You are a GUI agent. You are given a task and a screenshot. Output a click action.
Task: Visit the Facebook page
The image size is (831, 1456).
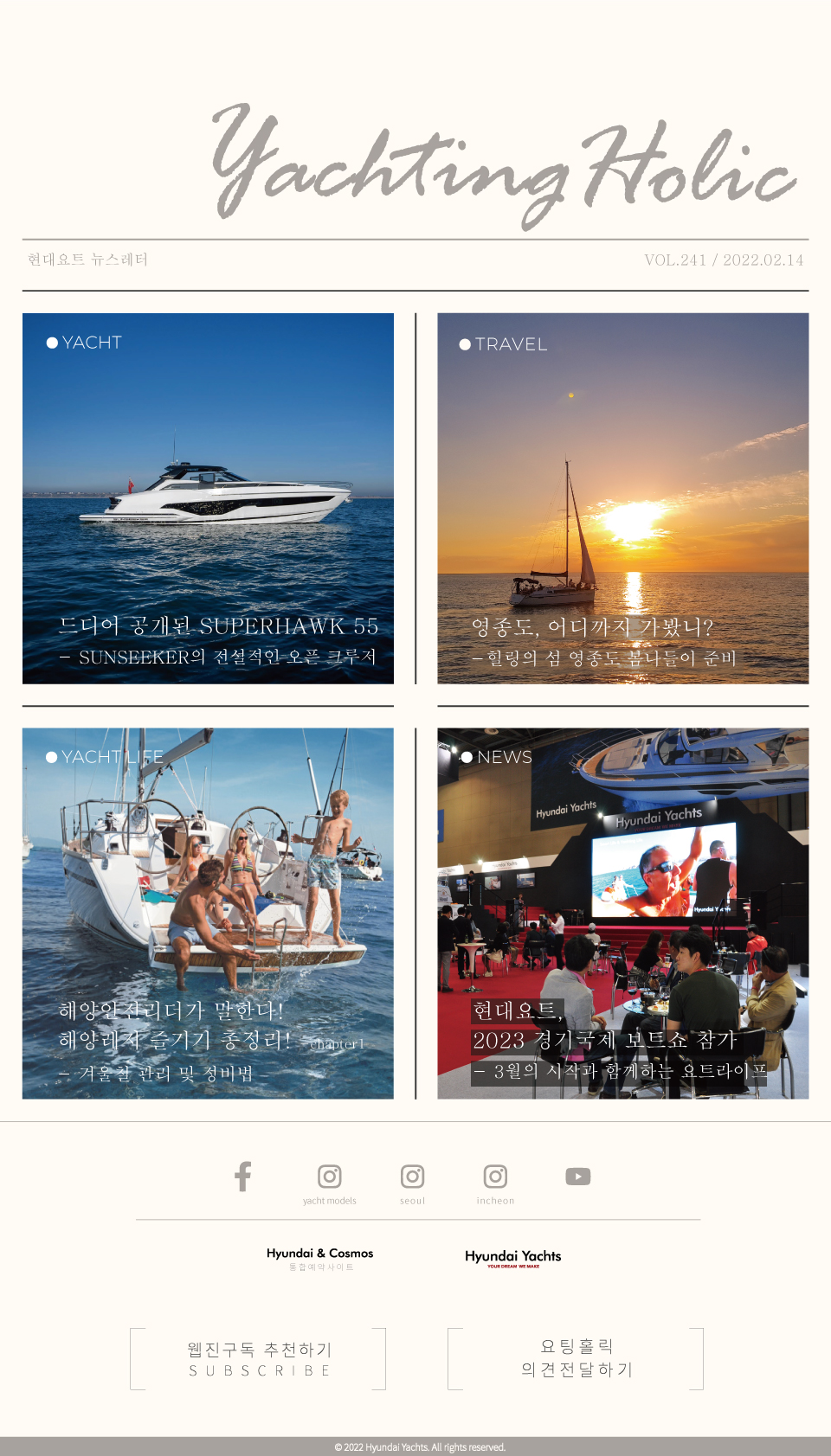(x=243, y=1177)
